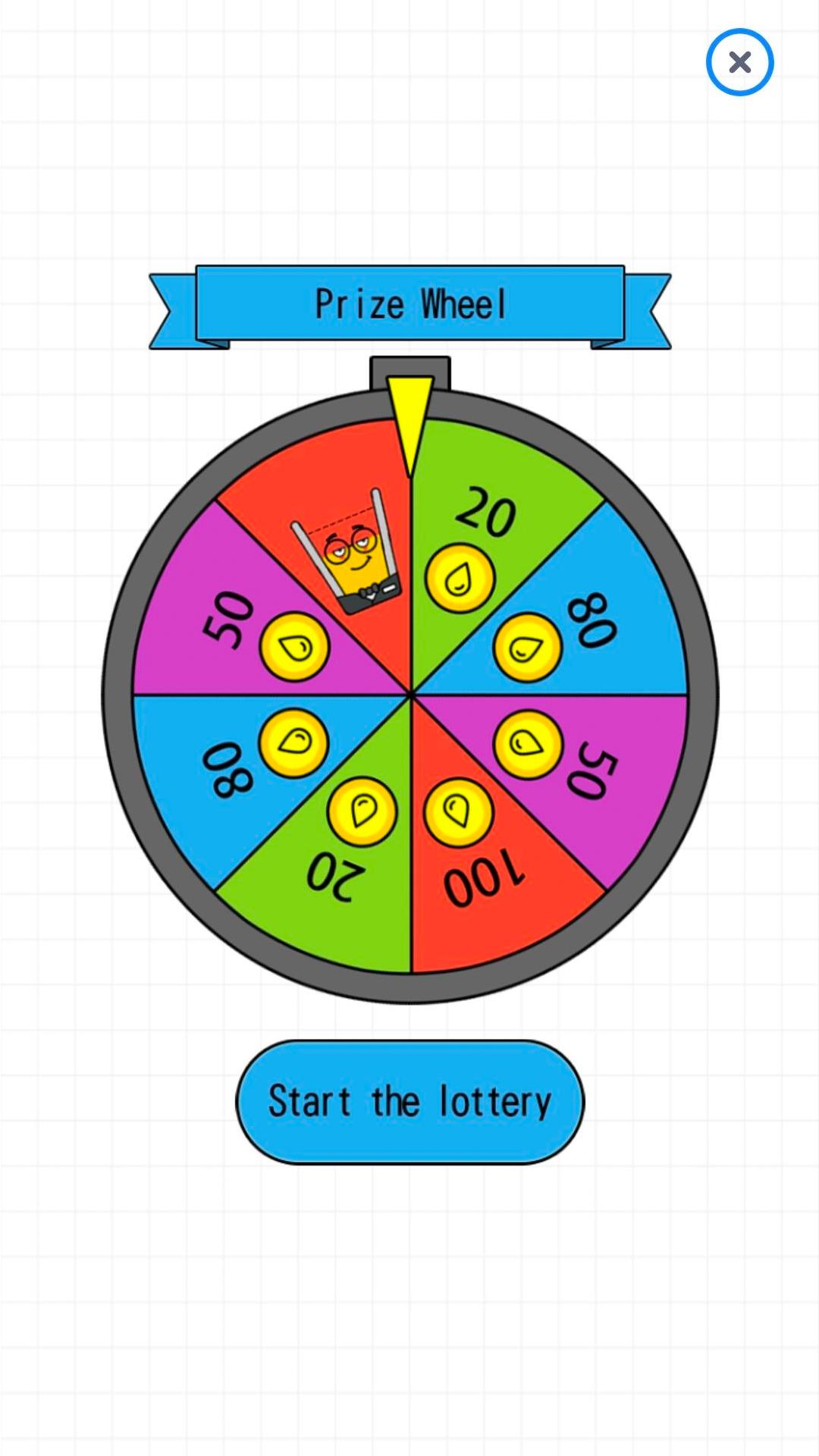Screen dimensions: 819x1456
Task: Close the Prize Wheel screen
Action: 739,62
